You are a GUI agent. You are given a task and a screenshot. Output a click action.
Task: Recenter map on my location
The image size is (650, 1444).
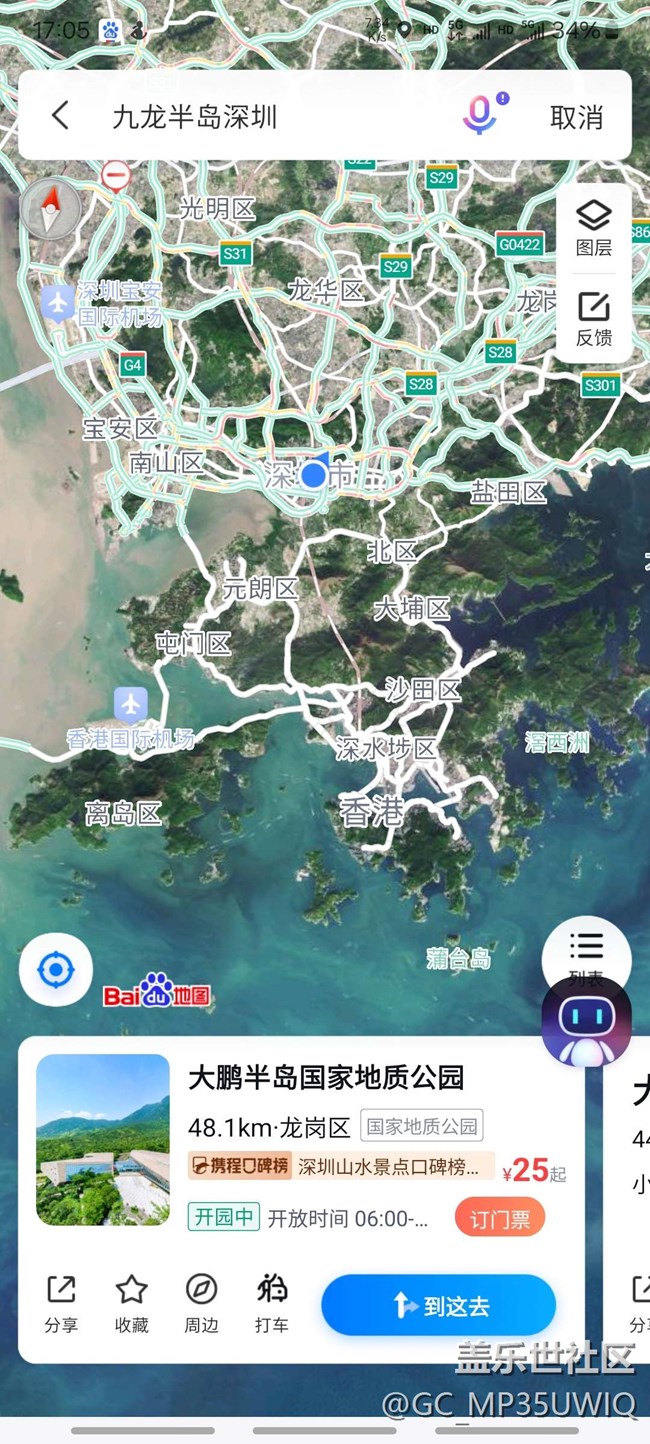click(x=56, y=969)
